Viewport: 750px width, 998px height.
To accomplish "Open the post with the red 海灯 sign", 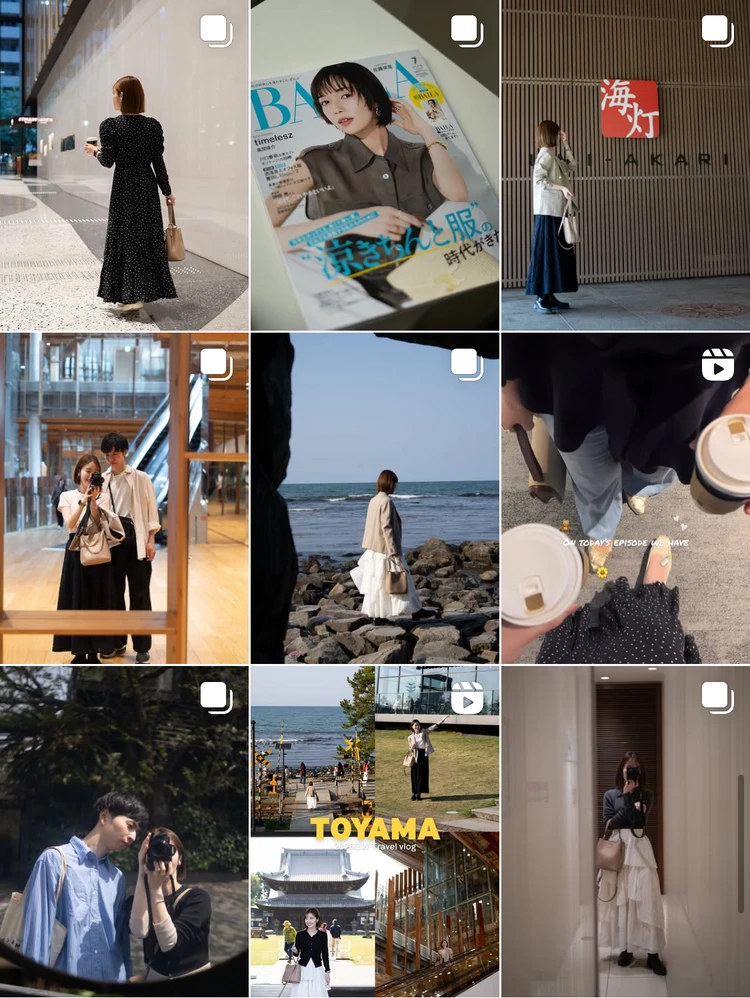I will [625, 165].
